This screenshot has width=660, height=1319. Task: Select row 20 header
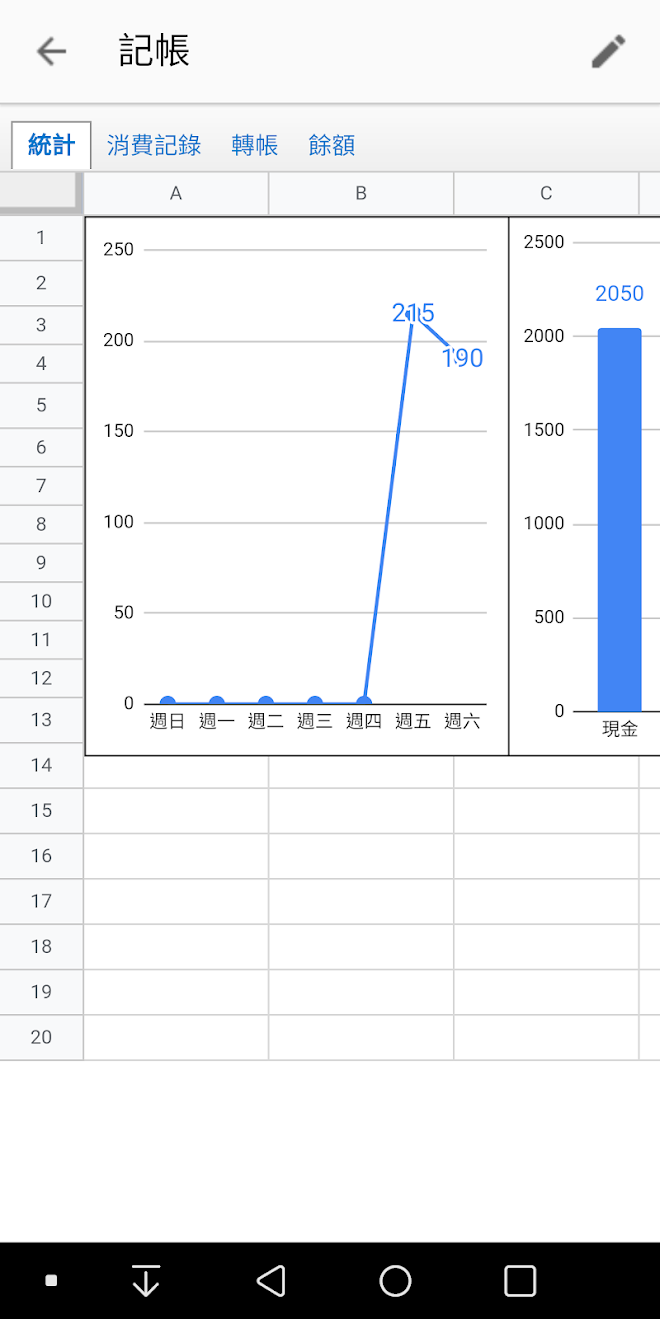[x=41, y=1037]
